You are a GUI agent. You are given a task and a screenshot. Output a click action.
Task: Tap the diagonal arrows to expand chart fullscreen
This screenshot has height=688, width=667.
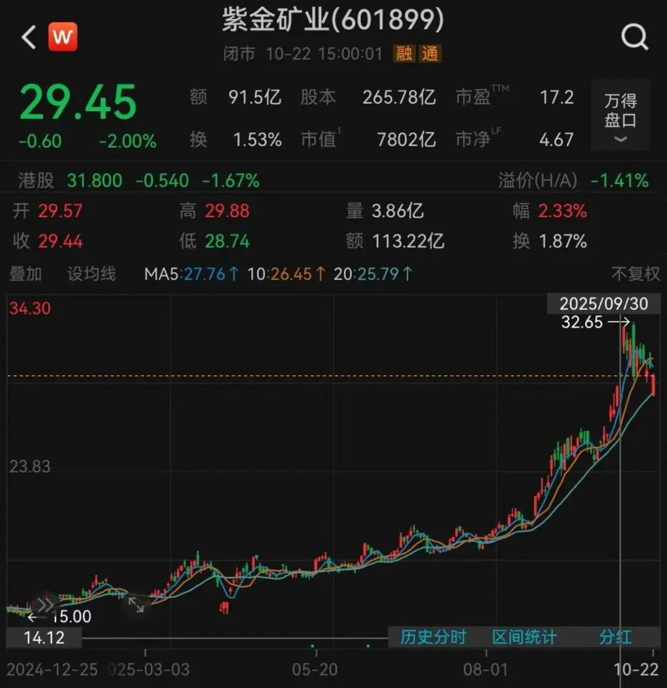click(x=134, y=603)
